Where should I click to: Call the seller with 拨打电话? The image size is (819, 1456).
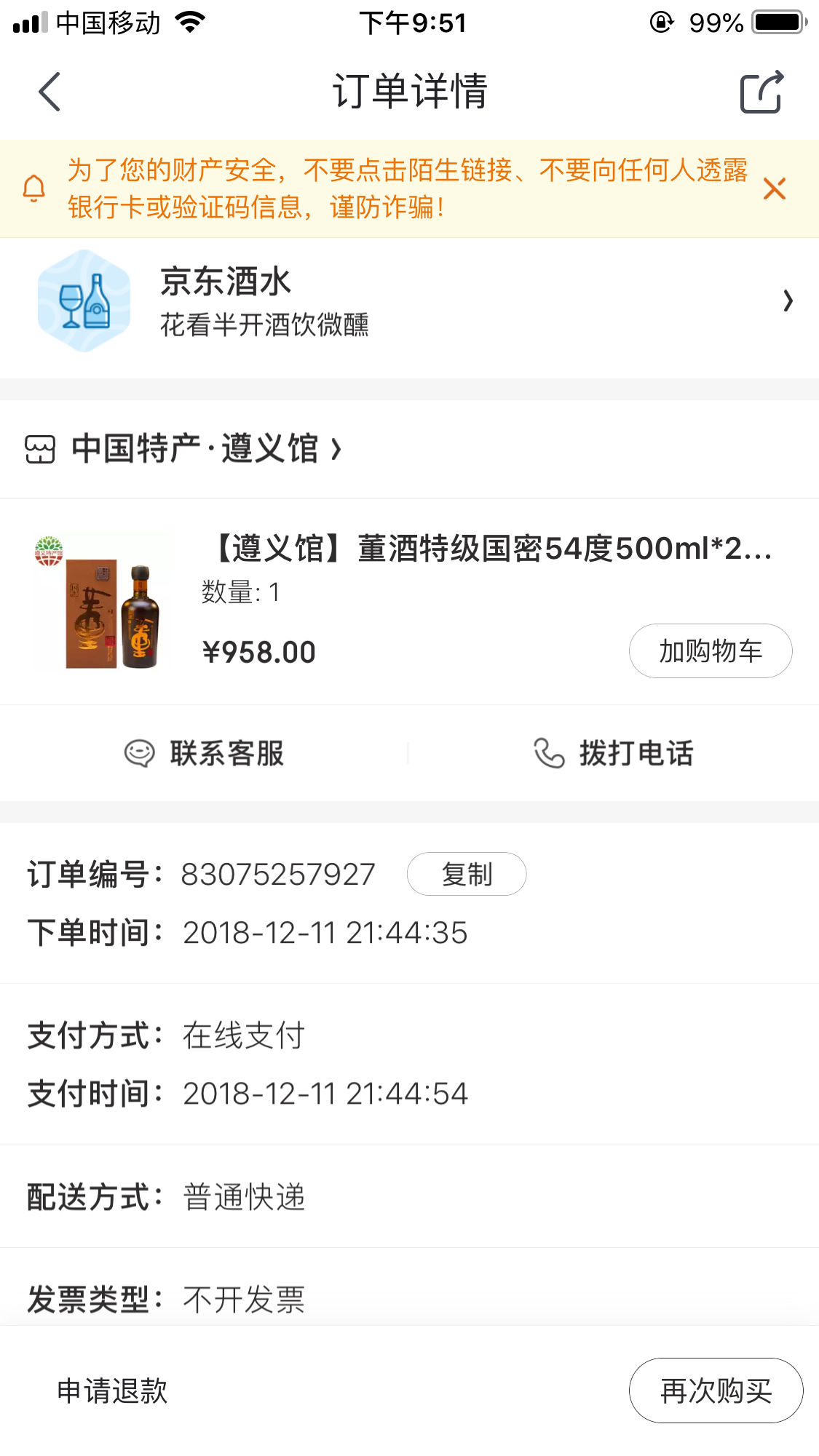pyautogui.click(x=614, y=753)
